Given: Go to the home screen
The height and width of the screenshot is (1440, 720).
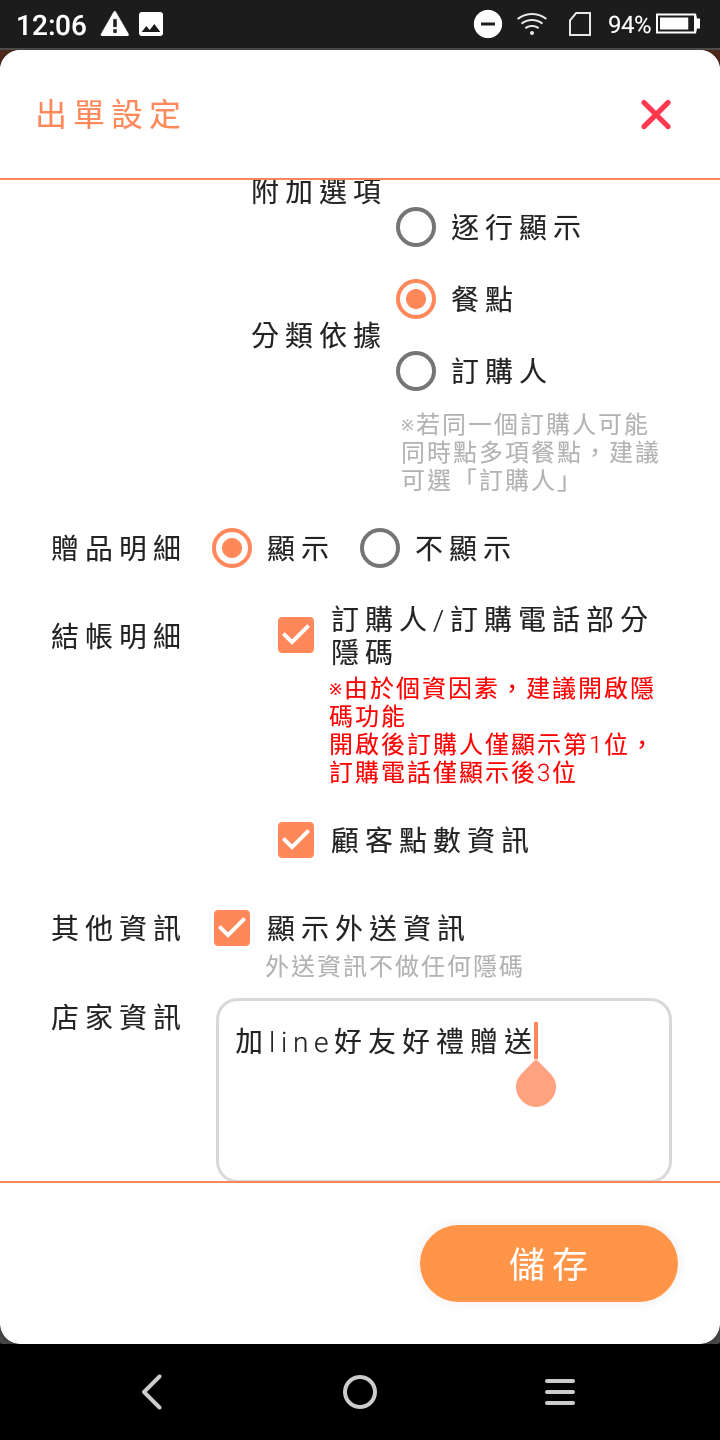Looking at the screenshot, I should [x=360, y=1392].
